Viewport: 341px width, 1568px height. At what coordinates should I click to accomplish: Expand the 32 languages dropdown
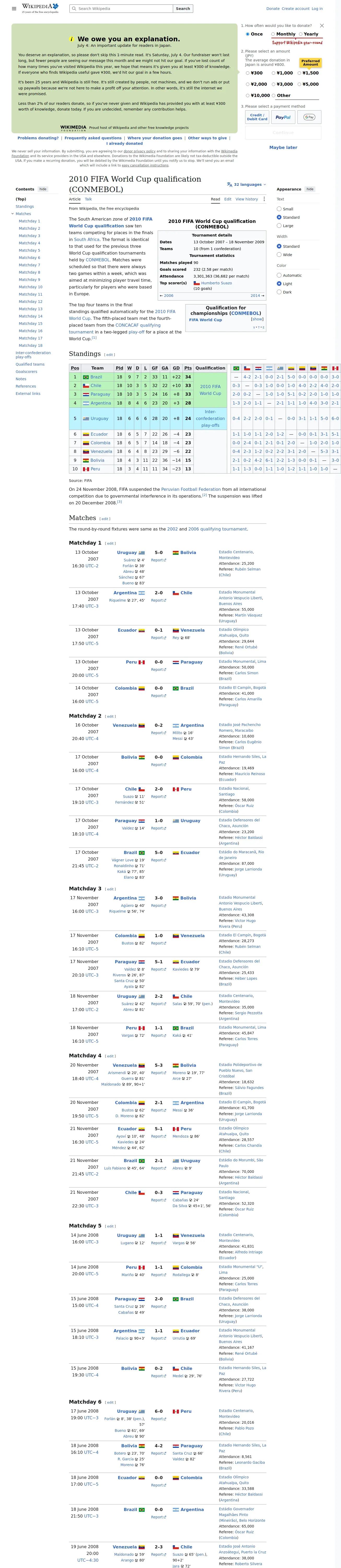(247, 185)
